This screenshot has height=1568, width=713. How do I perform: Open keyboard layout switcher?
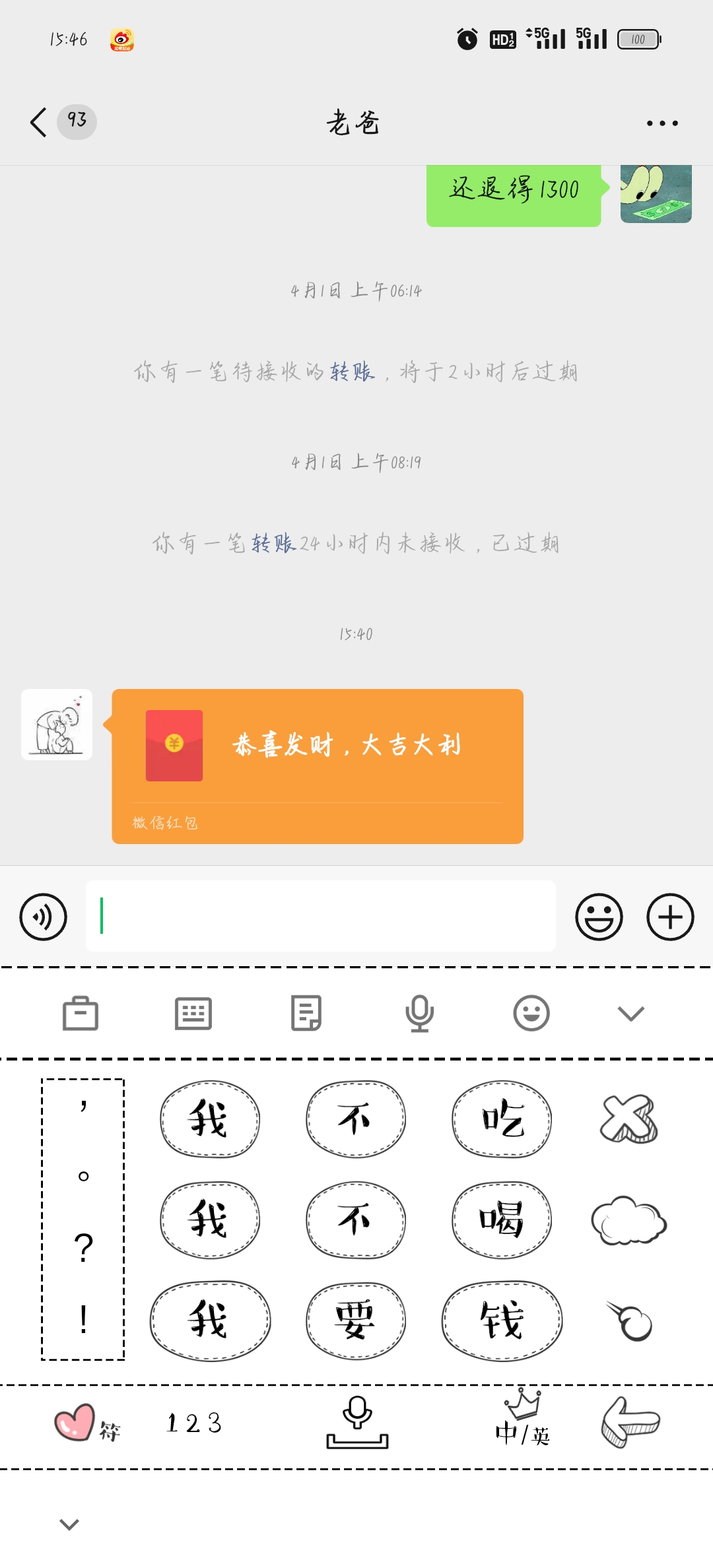pyautogui.click(x=193, y=1013)
